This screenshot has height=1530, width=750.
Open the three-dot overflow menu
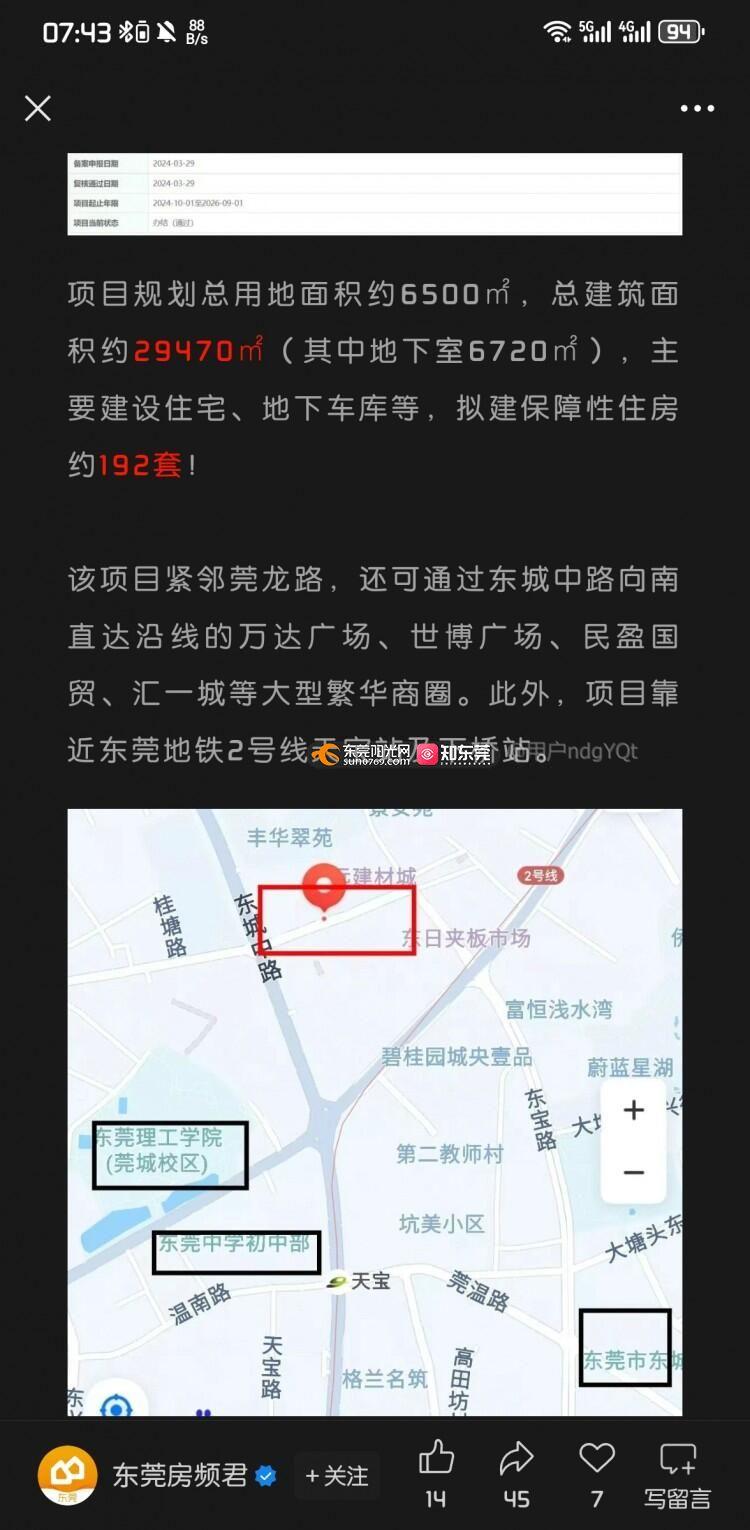click(x=697, y=108)
